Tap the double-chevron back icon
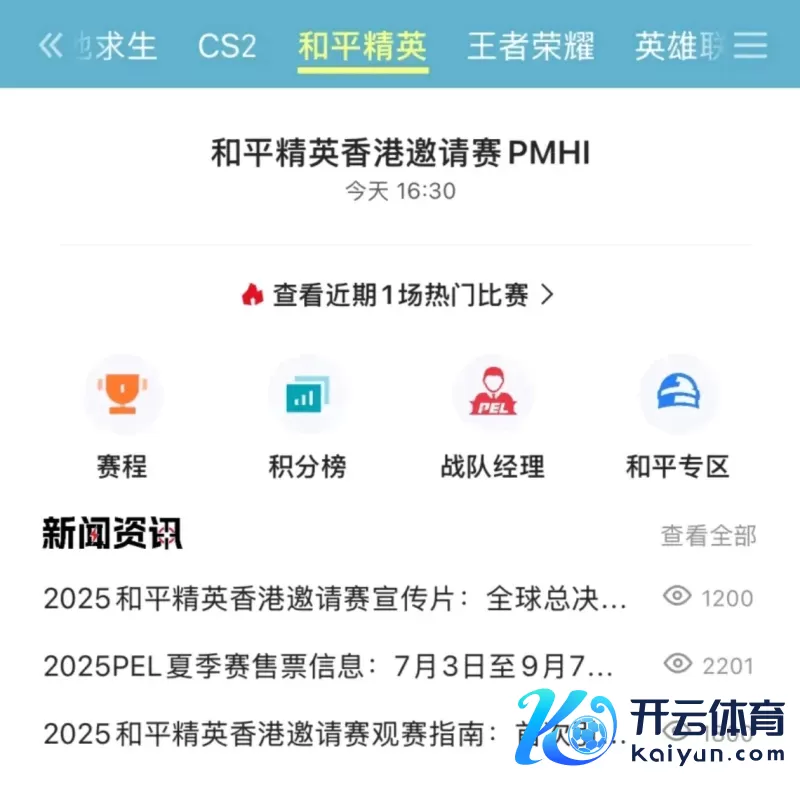800x787 pixels. (x=49, y=46)
